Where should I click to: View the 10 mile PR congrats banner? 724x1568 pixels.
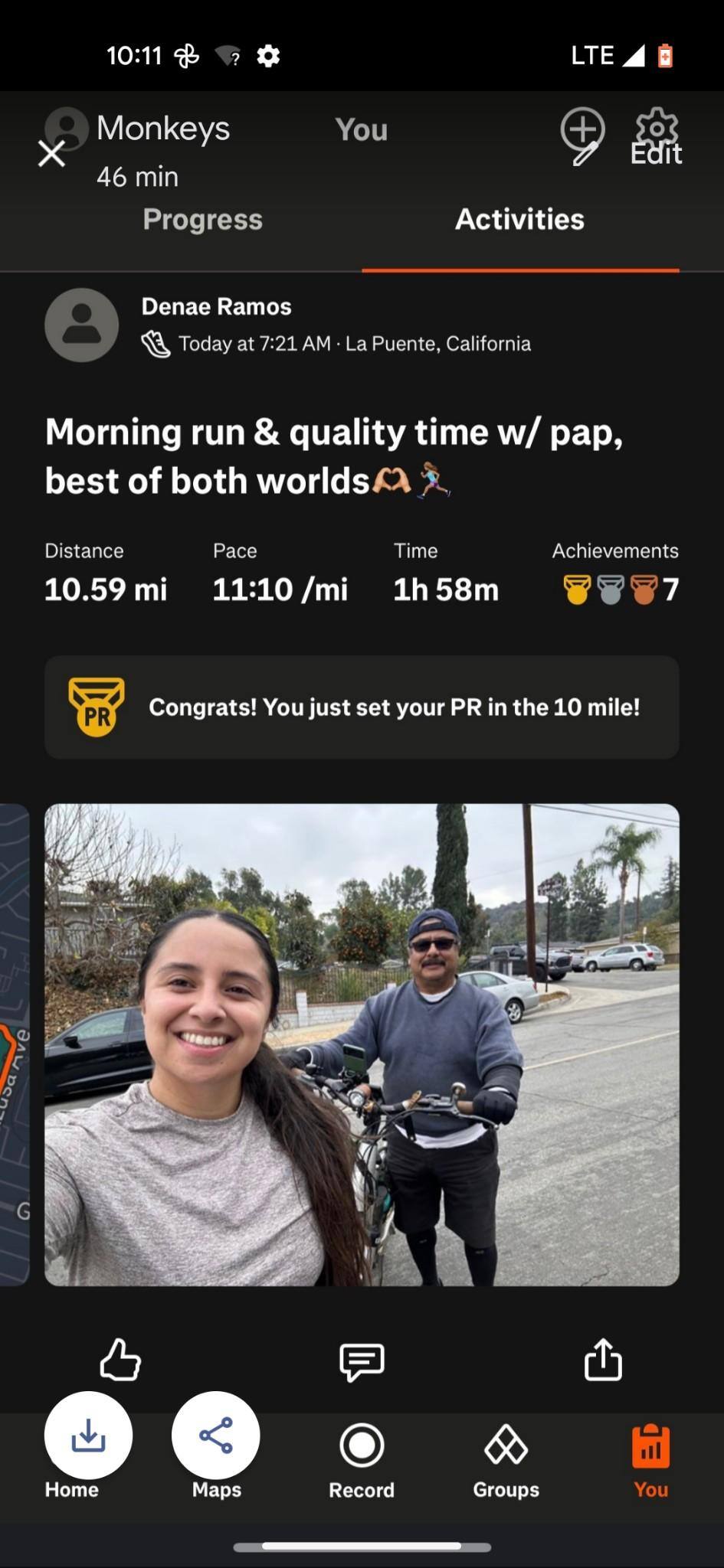[362, 707]
